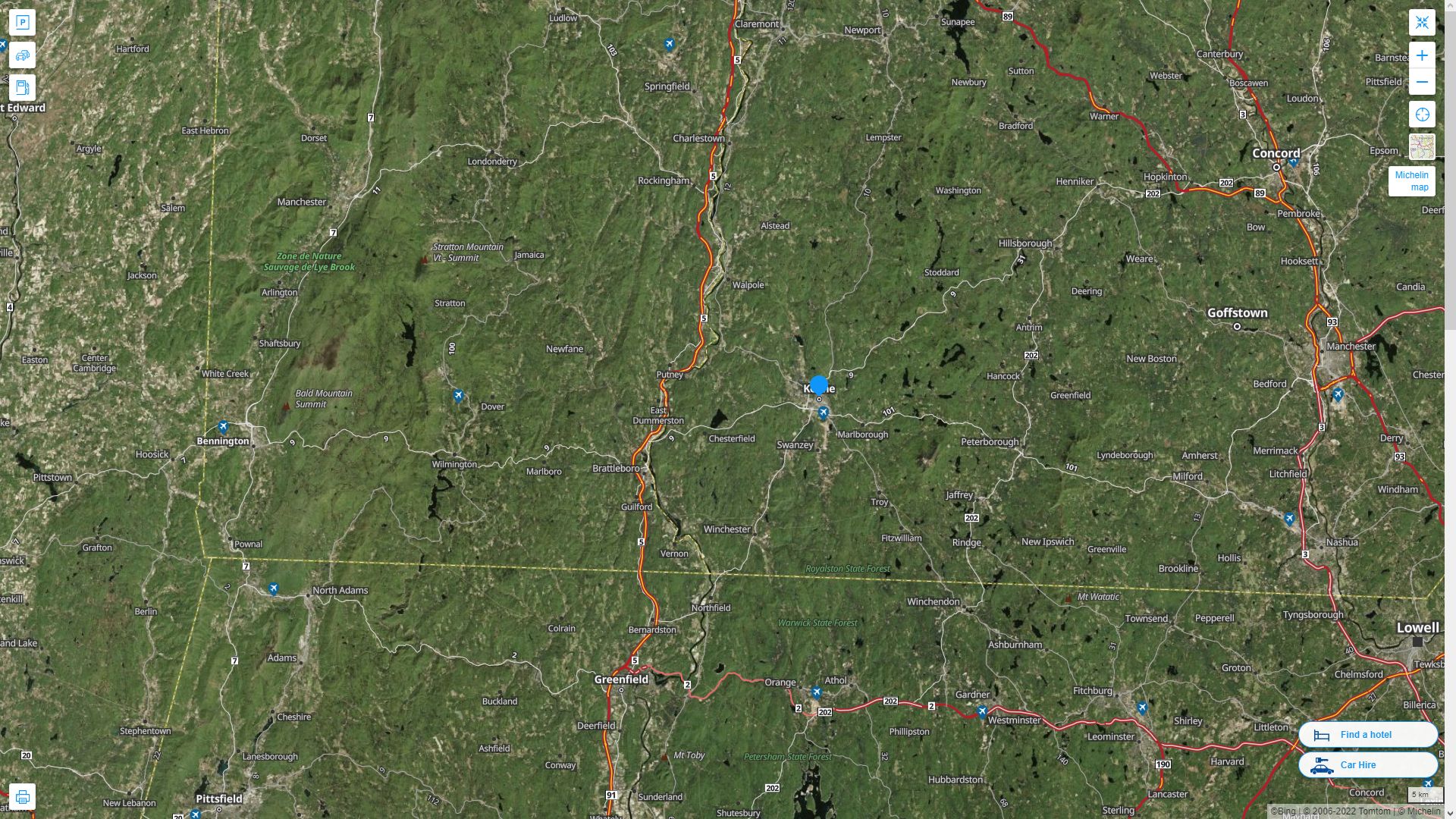Print the map

click(22, 797)
